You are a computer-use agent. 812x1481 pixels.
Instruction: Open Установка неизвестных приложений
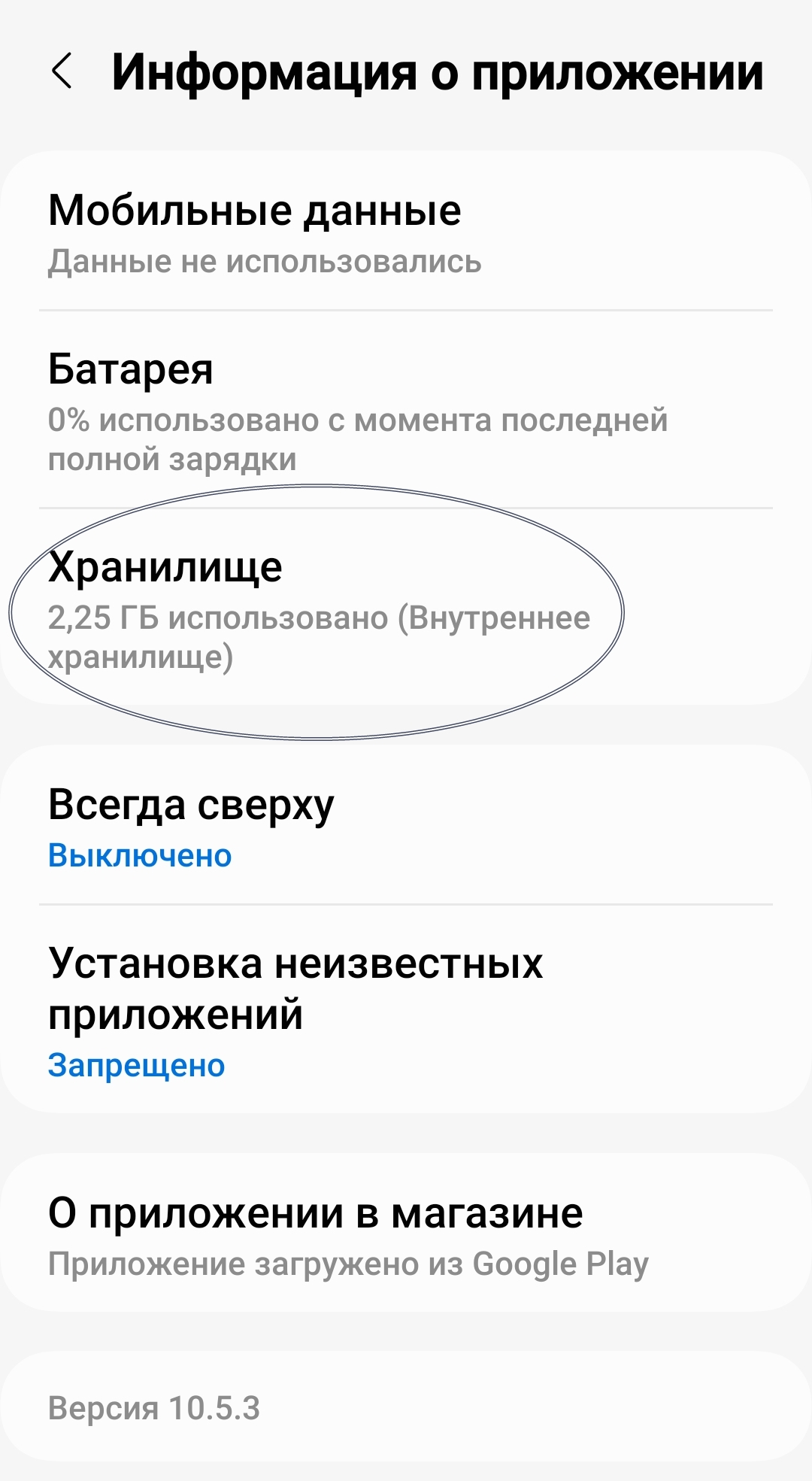coord(406,1009)
